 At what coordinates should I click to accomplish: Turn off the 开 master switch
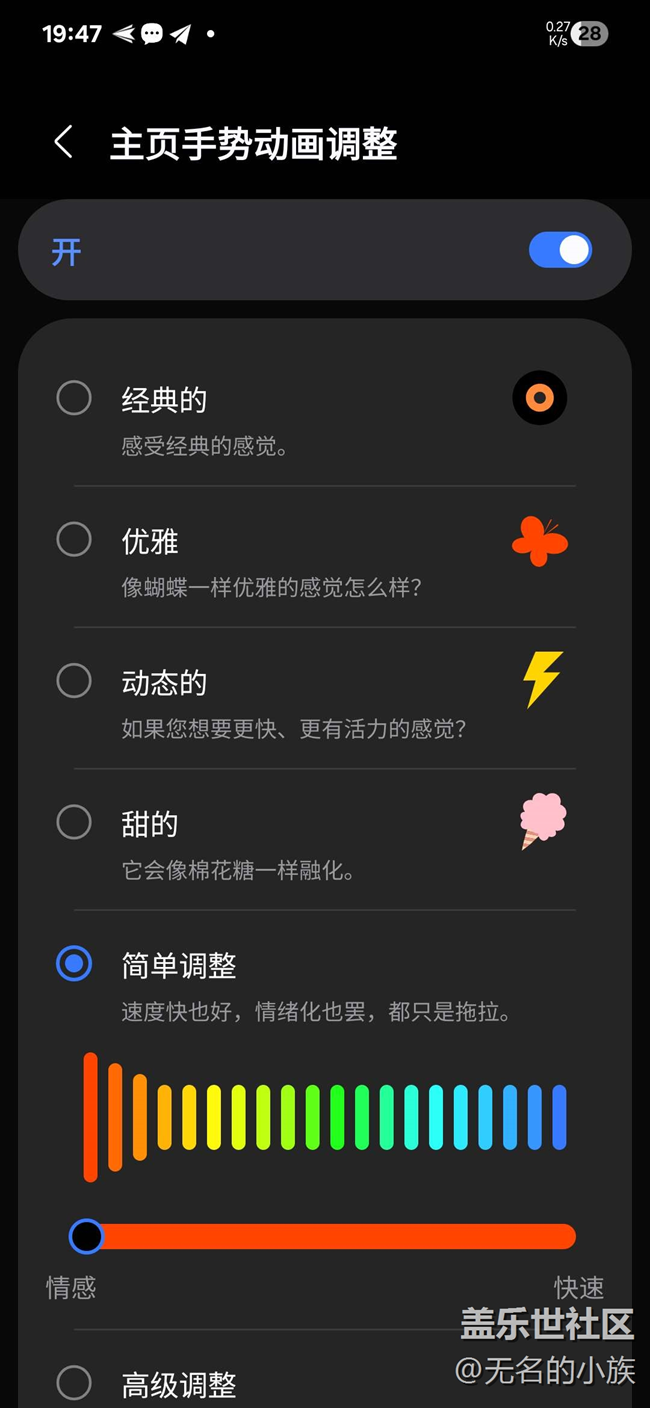point(559,250)
